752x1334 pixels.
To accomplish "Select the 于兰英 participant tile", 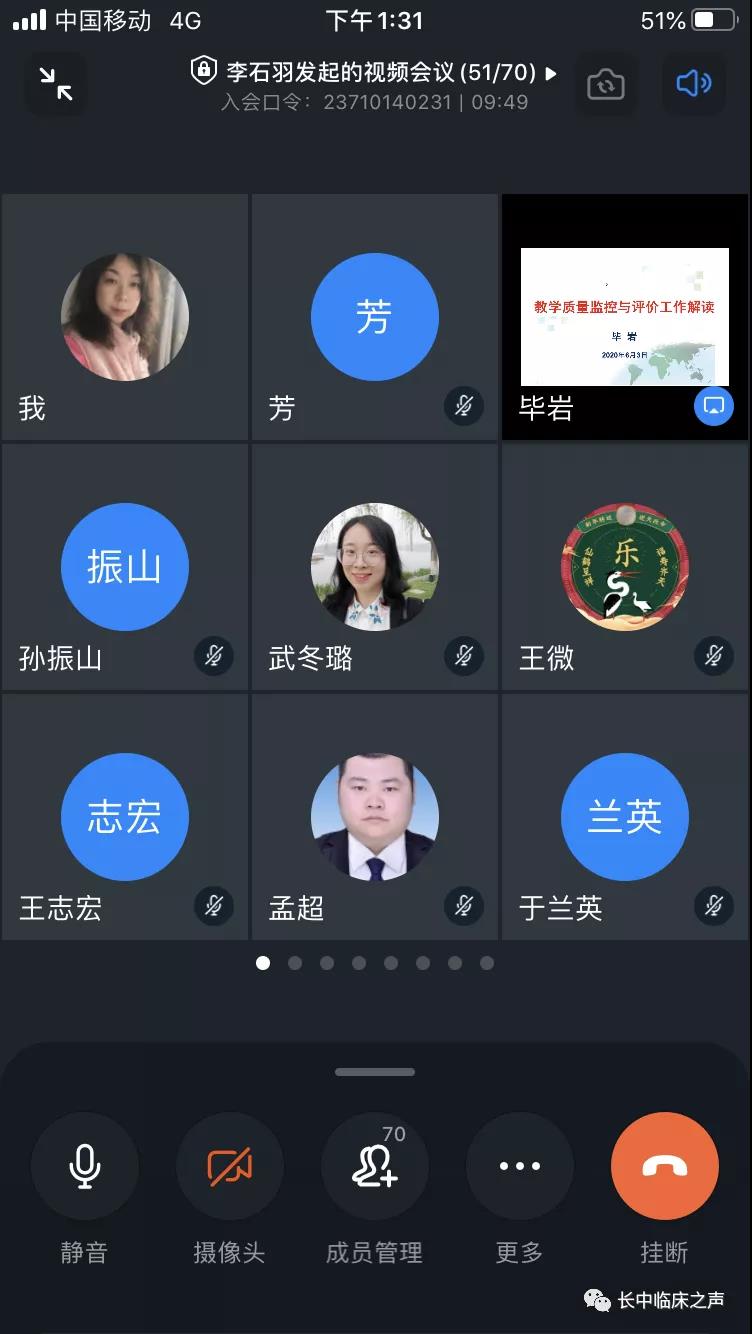I will (625, 817).
